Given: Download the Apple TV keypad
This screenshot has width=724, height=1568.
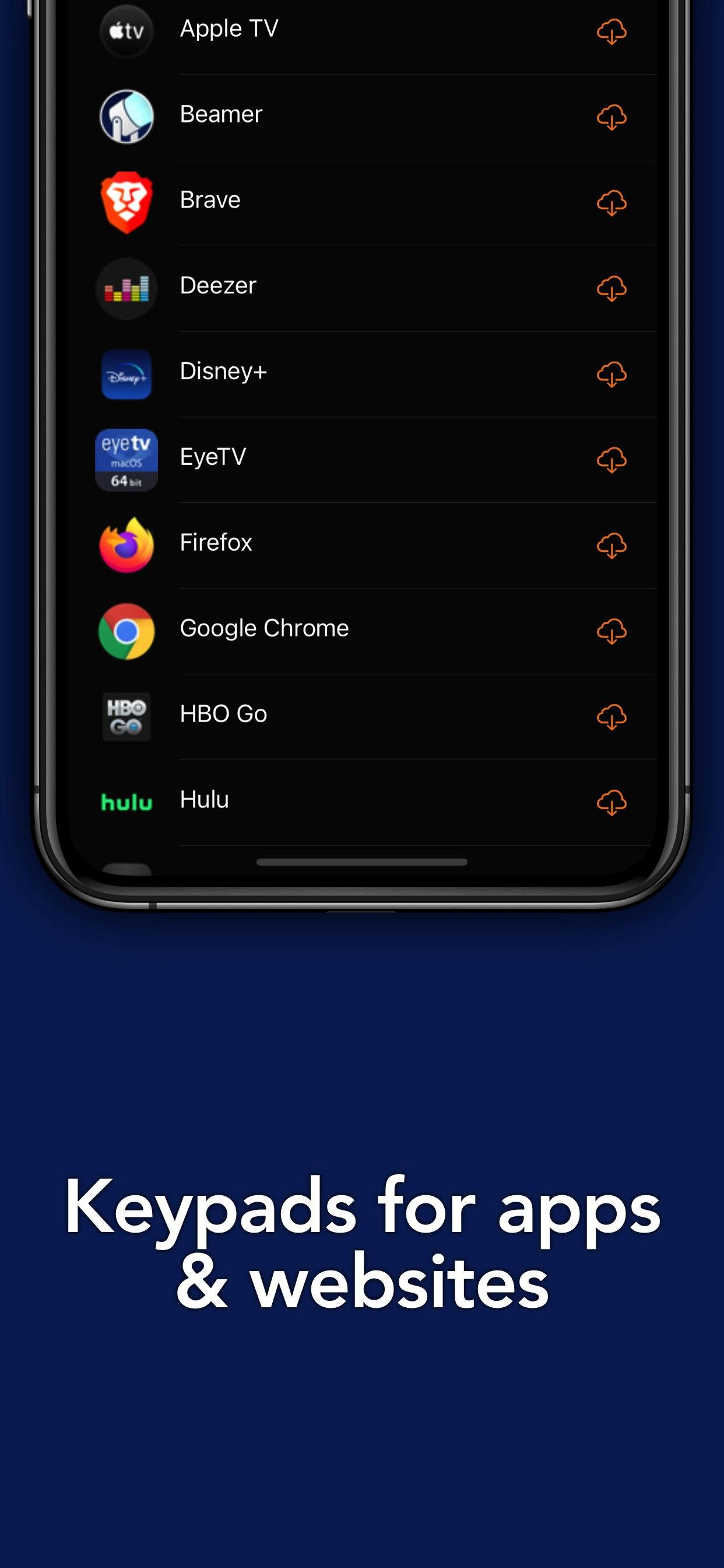Looking at the screenshot, I should (611, 32).
